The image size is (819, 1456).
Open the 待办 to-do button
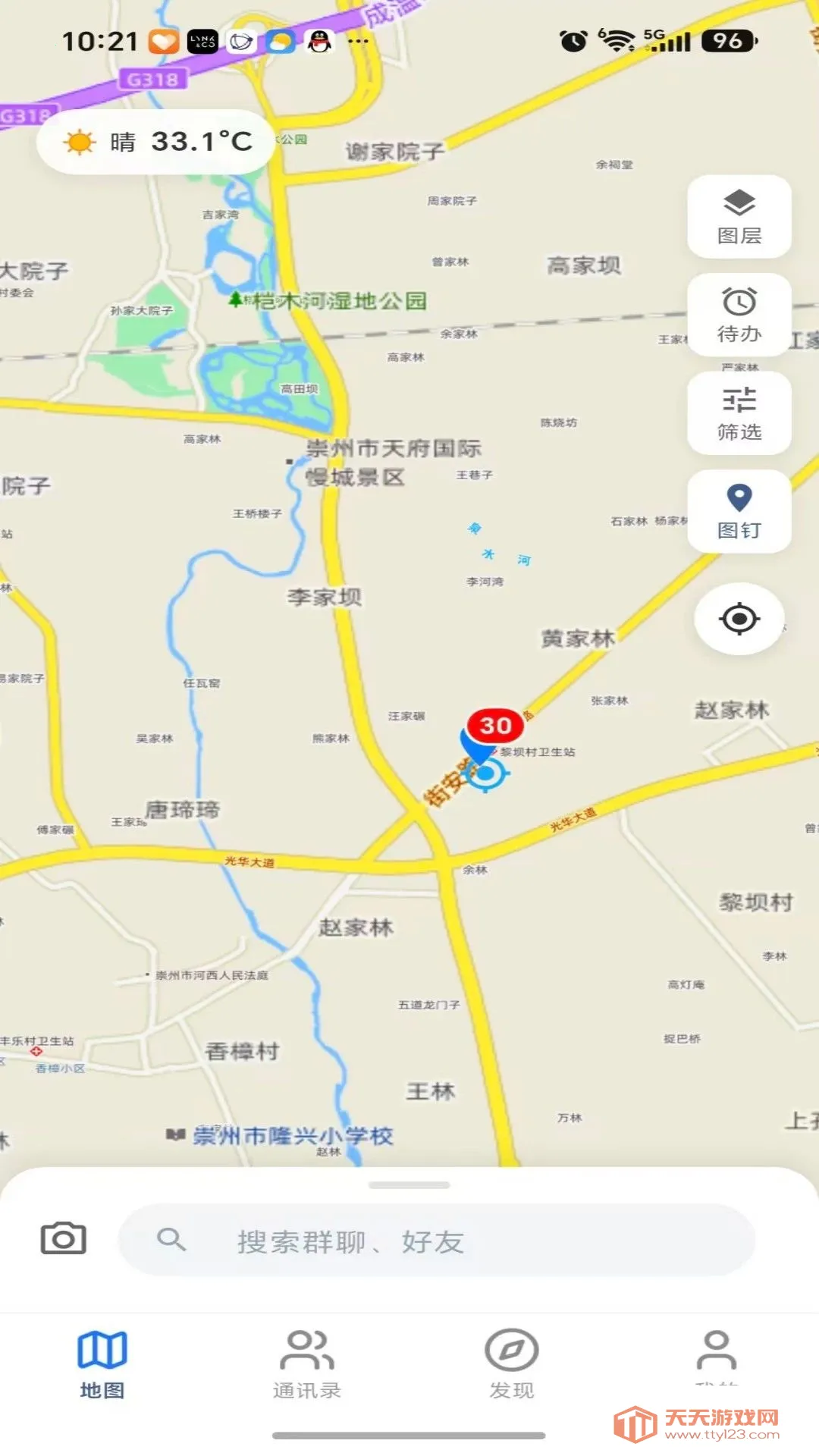pyautogui.click(x=739, y=315)
